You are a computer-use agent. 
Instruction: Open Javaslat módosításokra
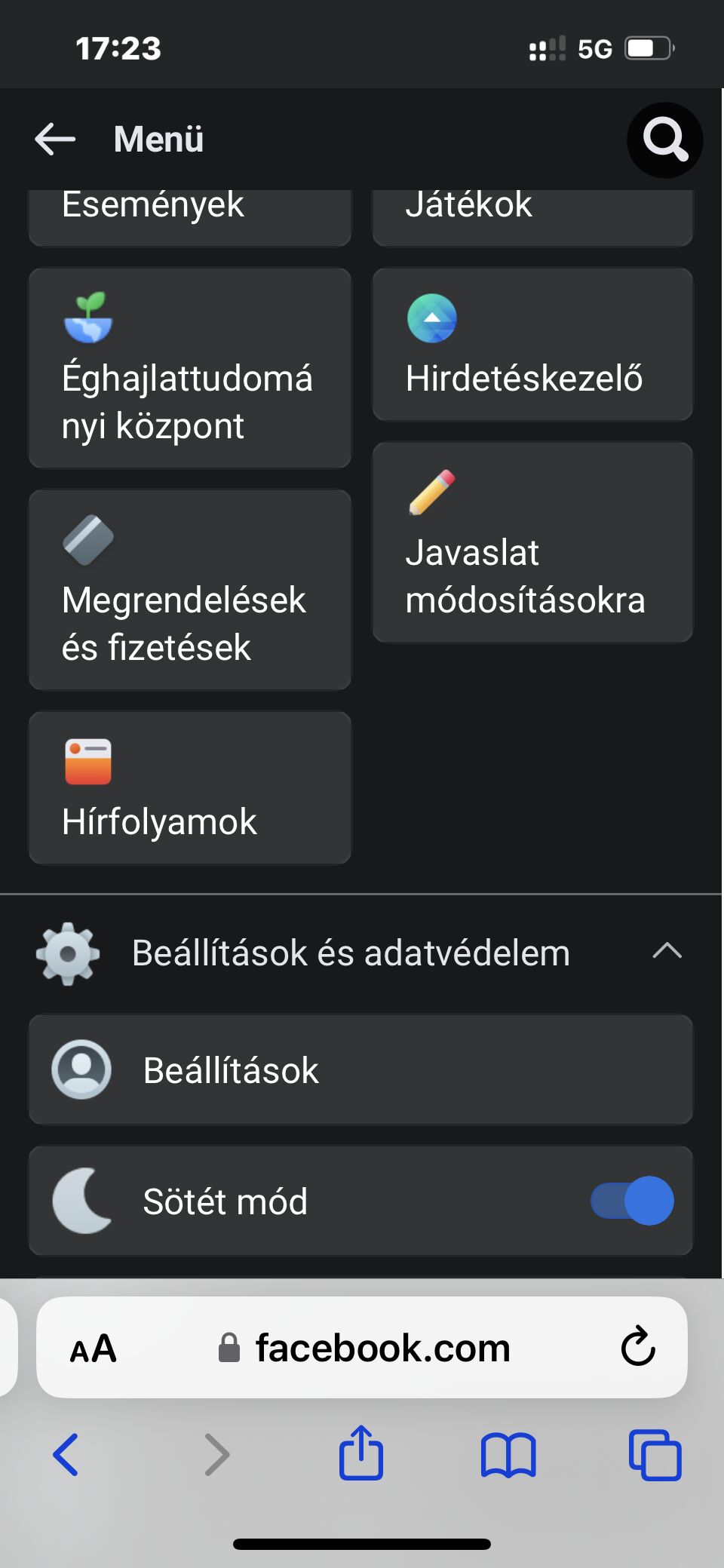point(532,542)
